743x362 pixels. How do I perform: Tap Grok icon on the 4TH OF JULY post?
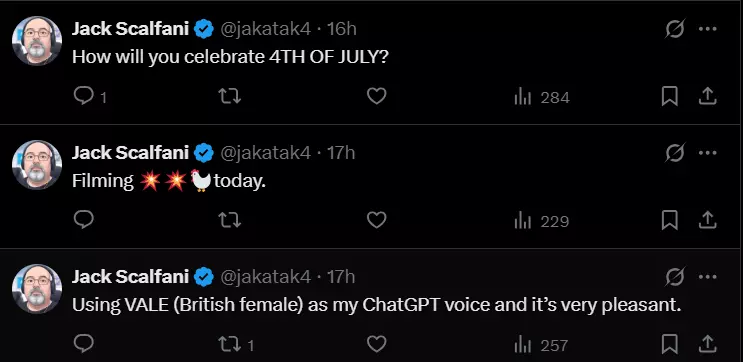[x=674, y=29]
